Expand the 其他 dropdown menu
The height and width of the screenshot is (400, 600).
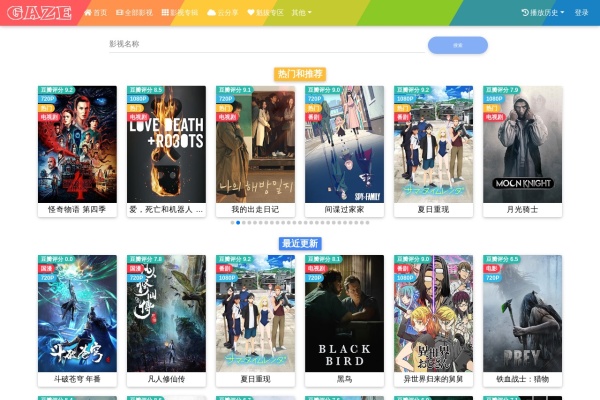pyautogui.click(x=300, y=13)
